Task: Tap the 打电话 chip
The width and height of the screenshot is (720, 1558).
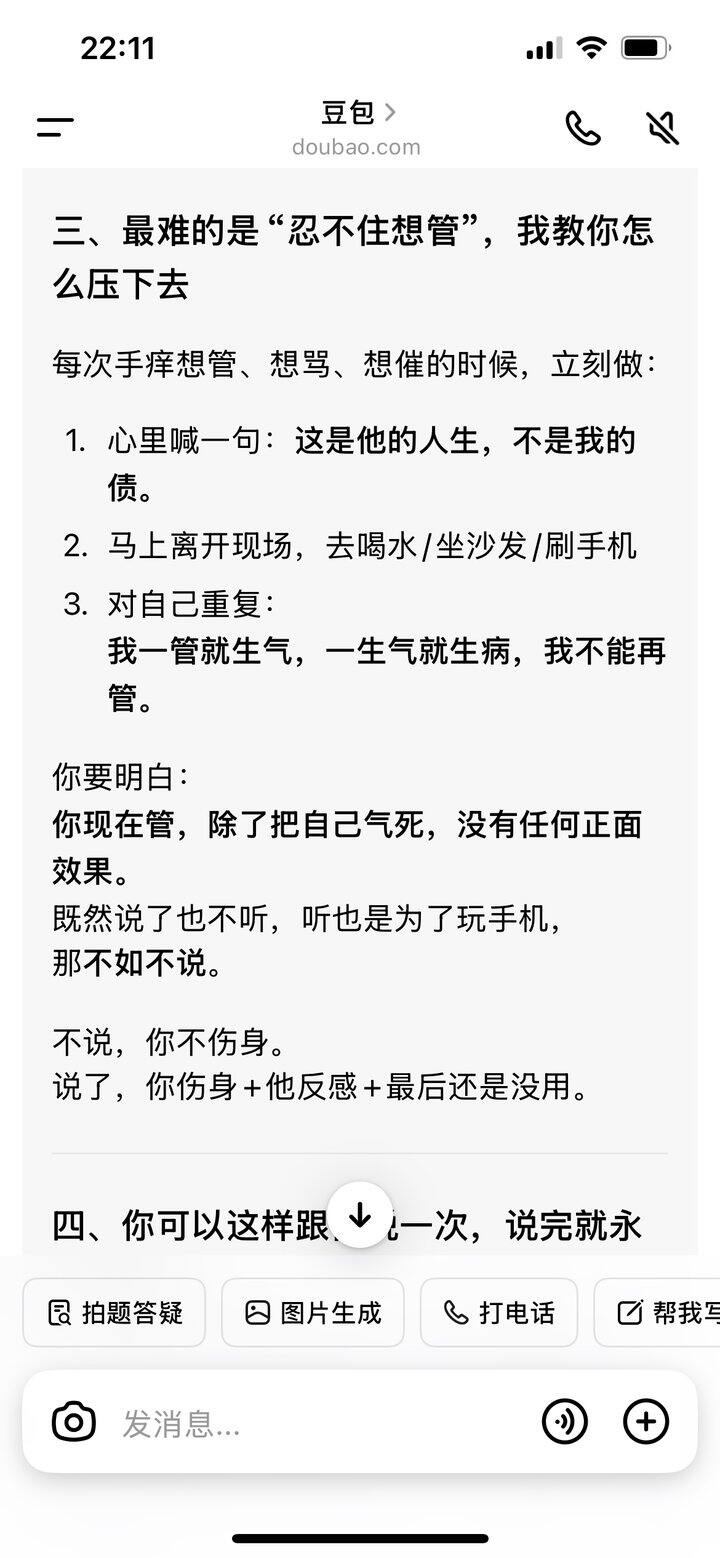Action: pos(498,1312)
